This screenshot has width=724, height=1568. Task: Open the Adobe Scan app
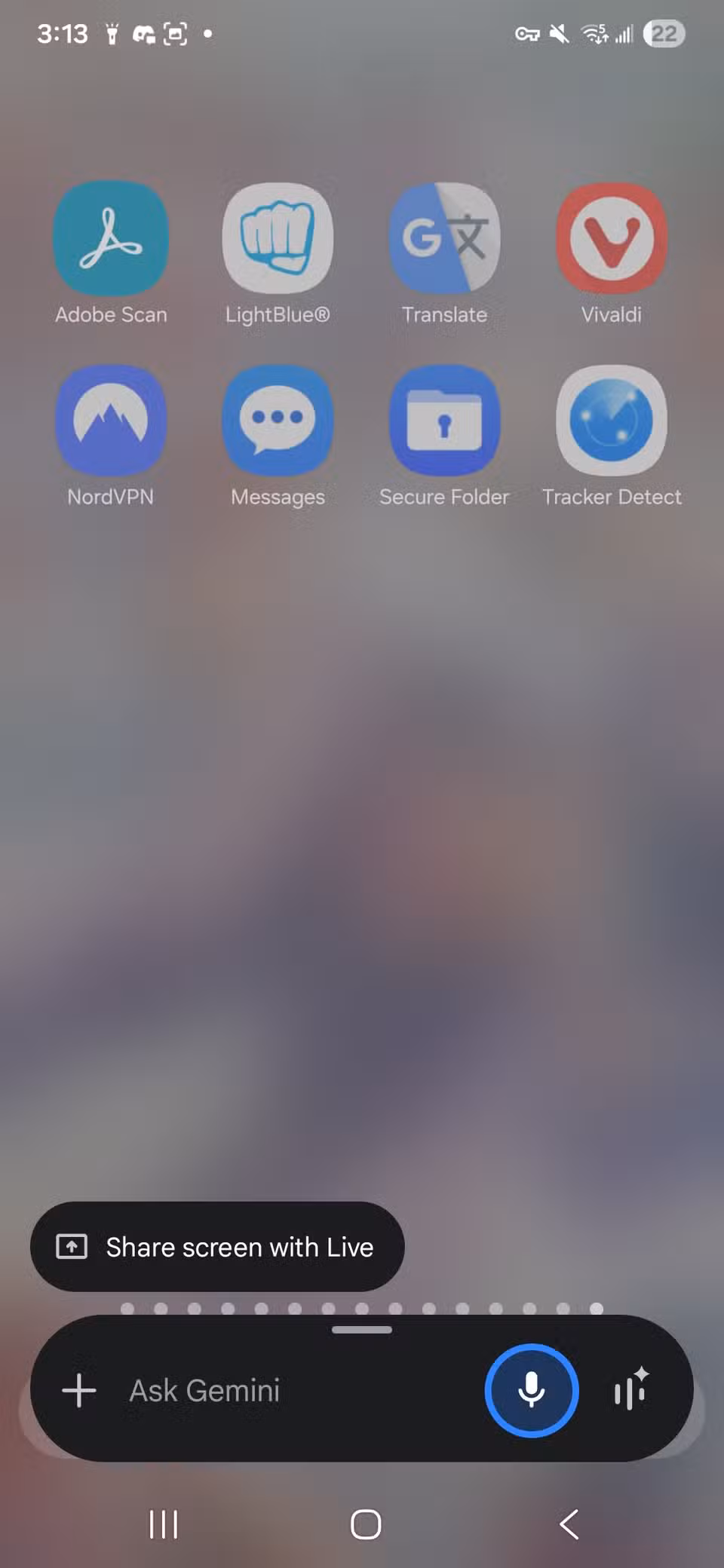[x=111, y=238]
